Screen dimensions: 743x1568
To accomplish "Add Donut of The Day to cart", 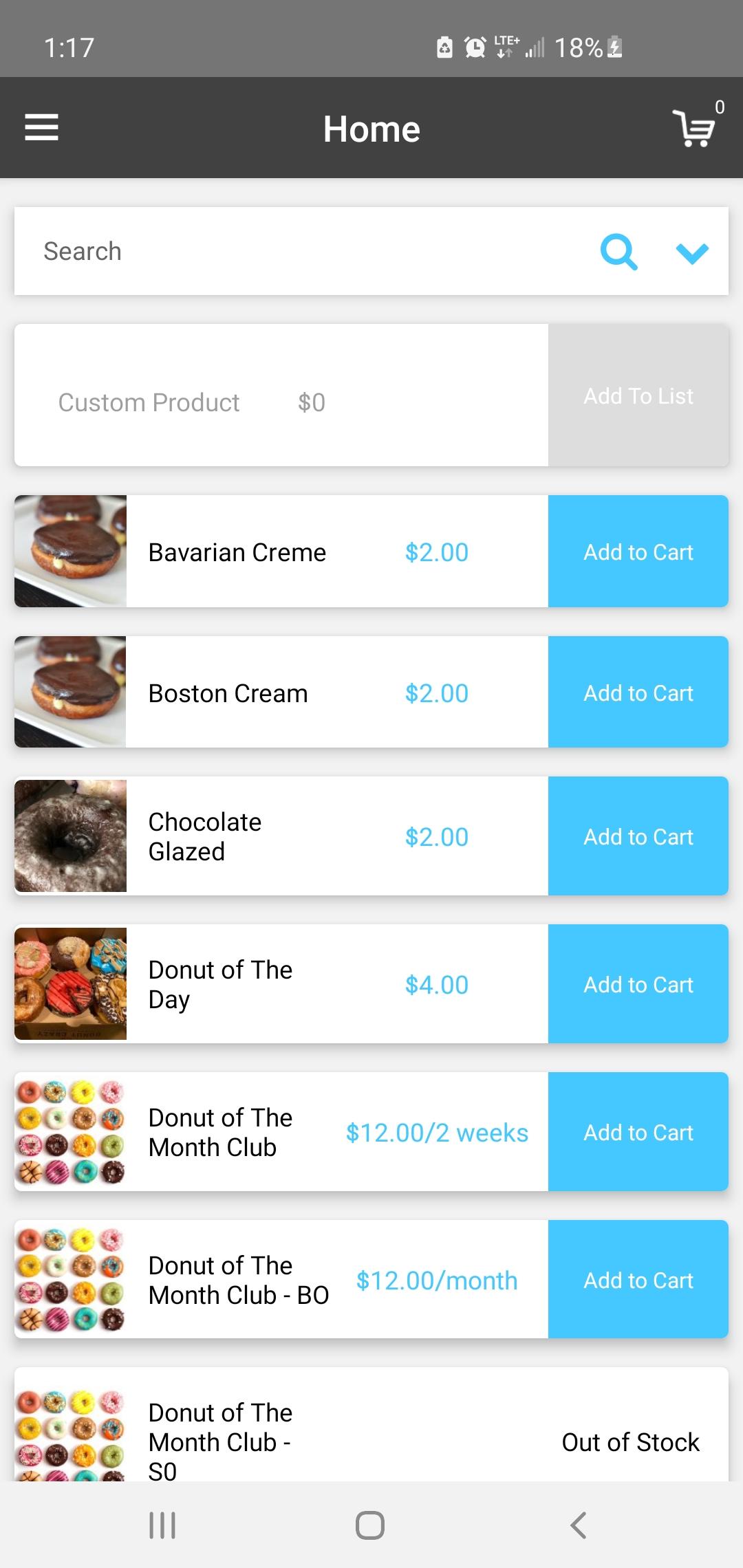I will 638,984.
